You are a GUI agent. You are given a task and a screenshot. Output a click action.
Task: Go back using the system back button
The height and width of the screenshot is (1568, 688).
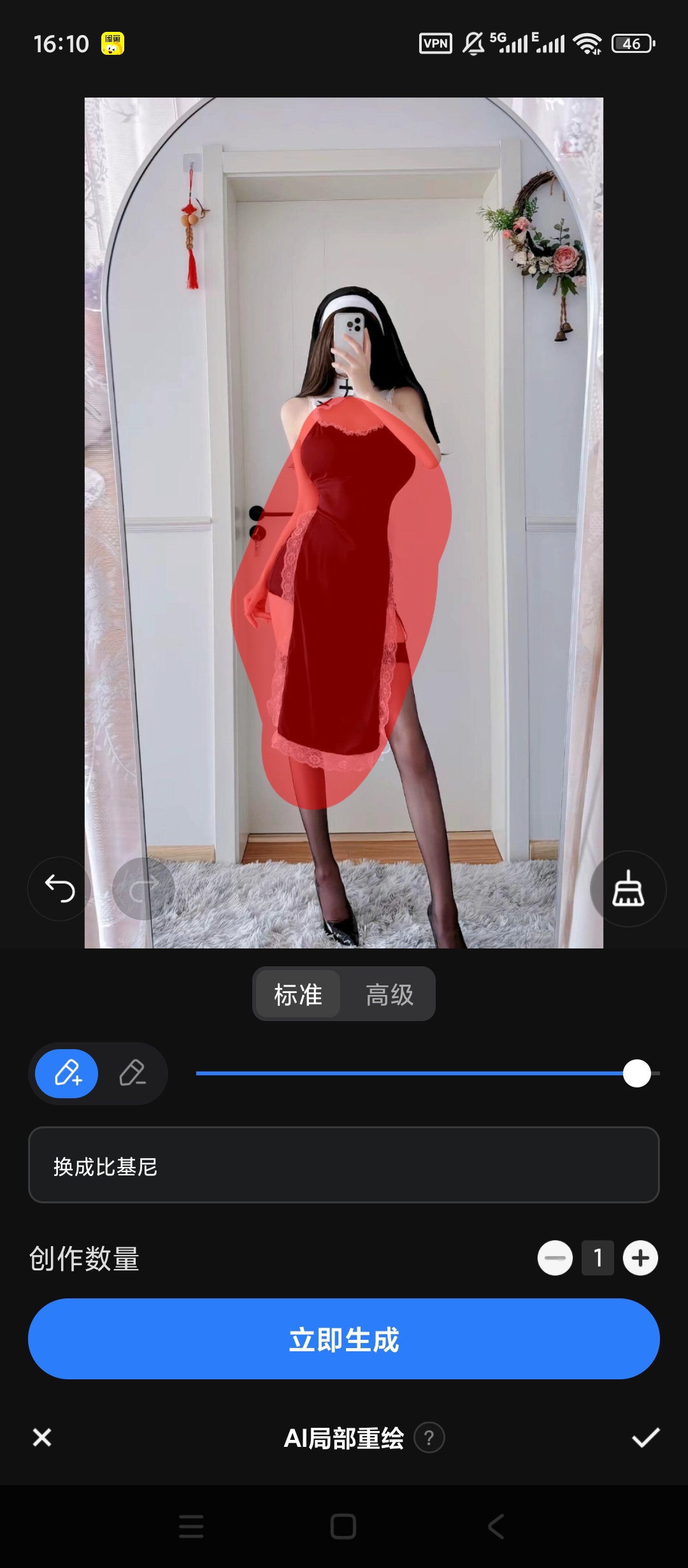coord(496,1527)
